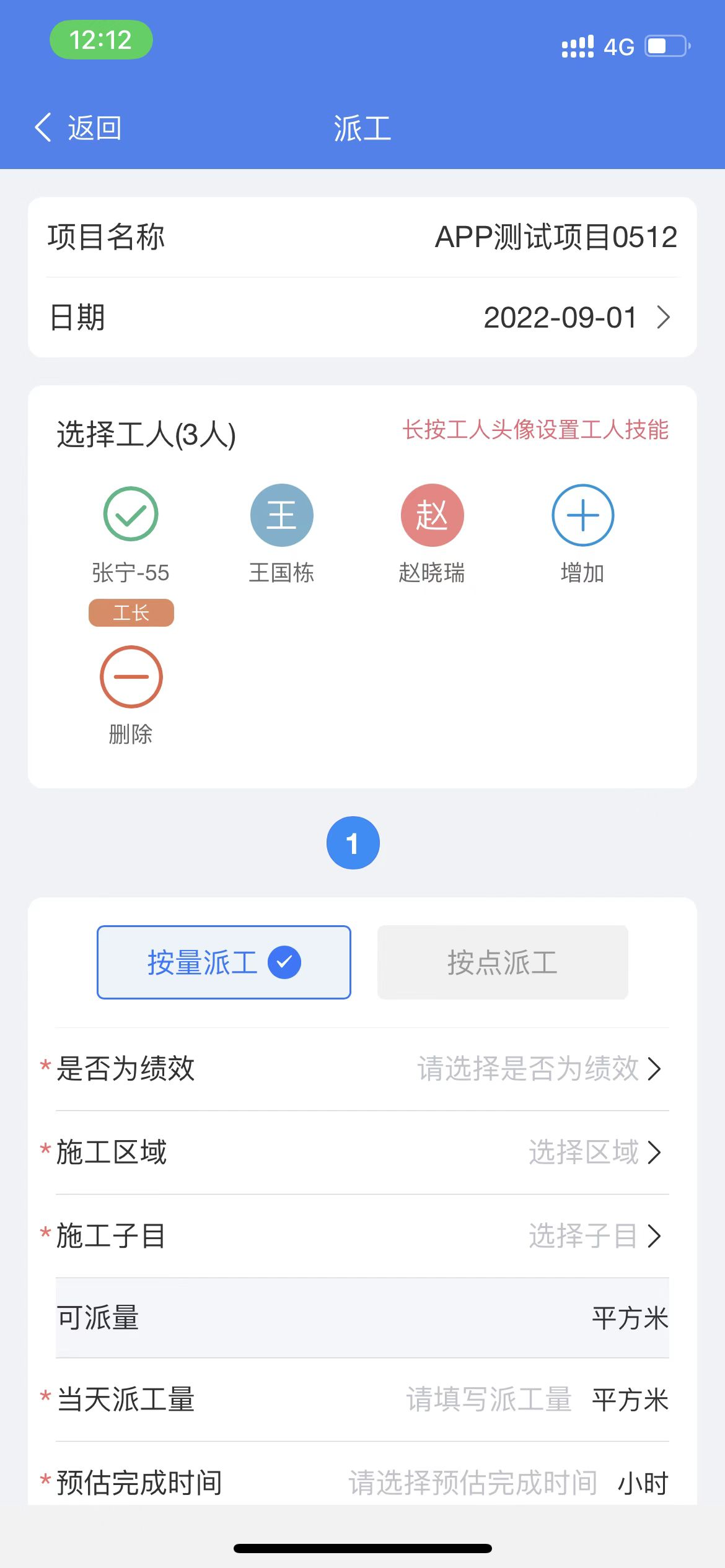Screen dimensions: 725x1568
Task: Select the 按量派工 option
Action: (224, 962)
